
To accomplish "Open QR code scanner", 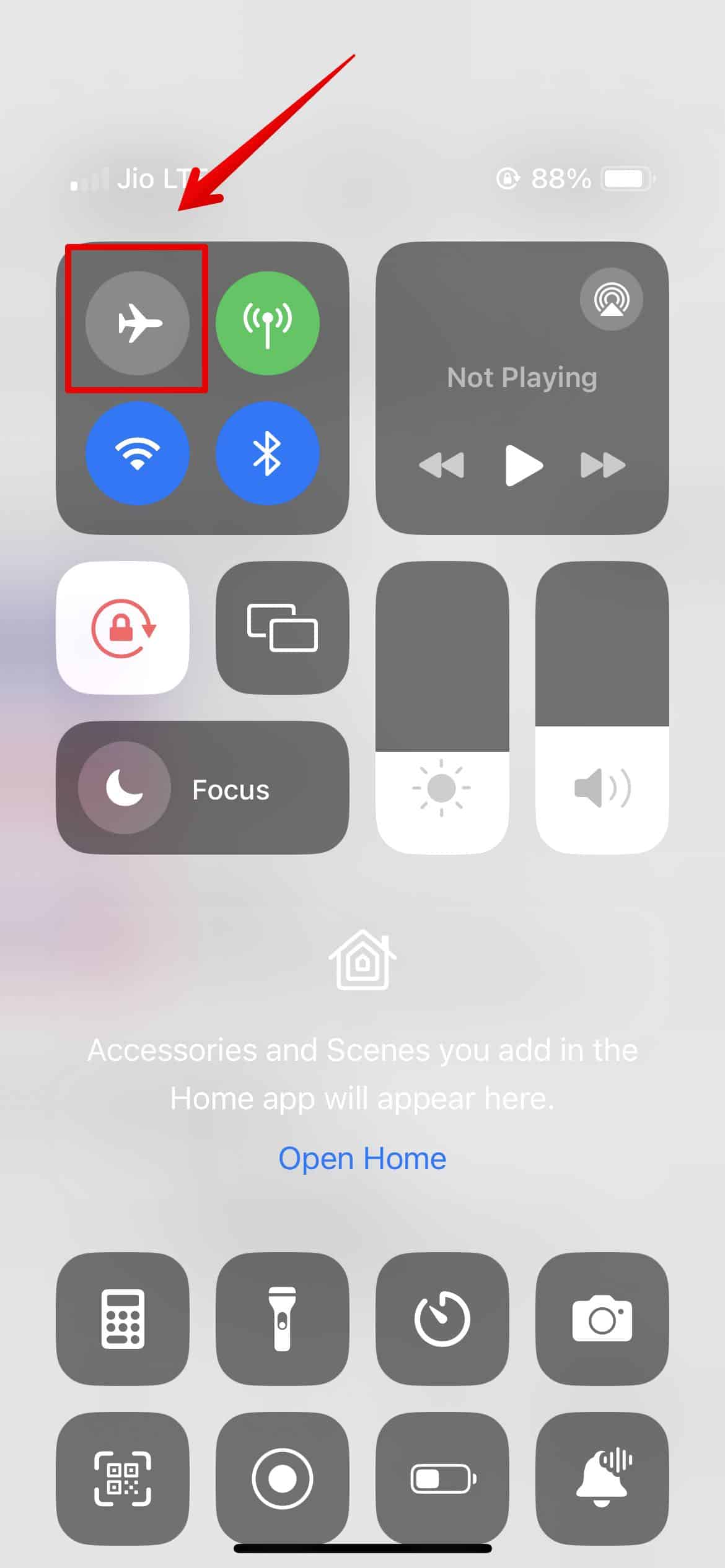I will 123,1479.
